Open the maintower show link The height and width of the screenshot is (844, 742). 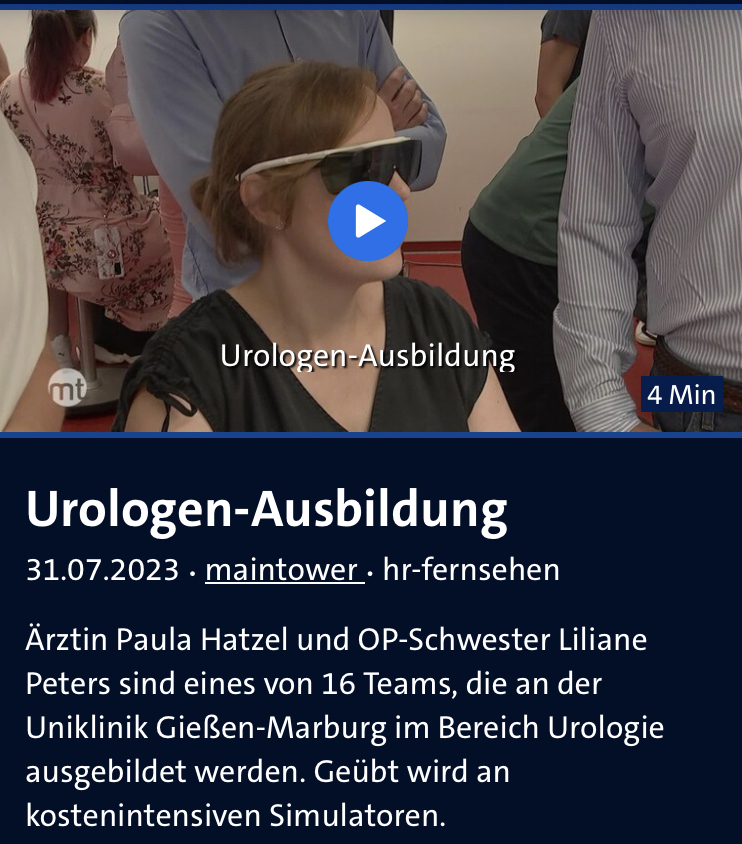pos(283,570)
